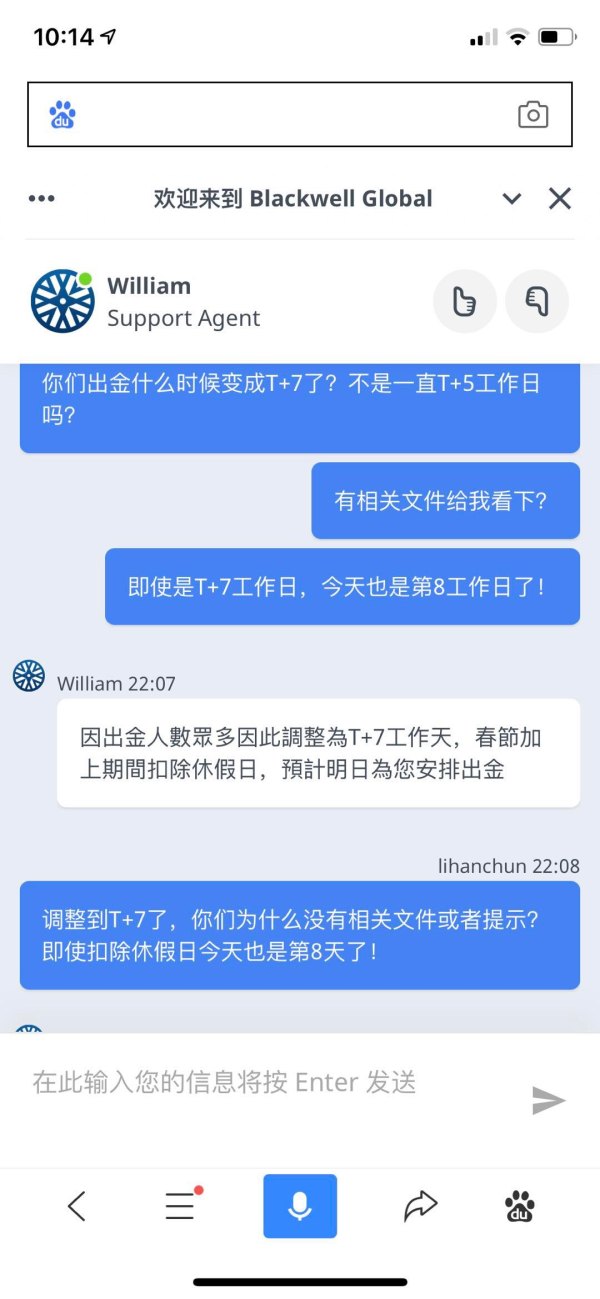Start voice search with the microphone button
600x1299 pixels.
pos(300,1206)
